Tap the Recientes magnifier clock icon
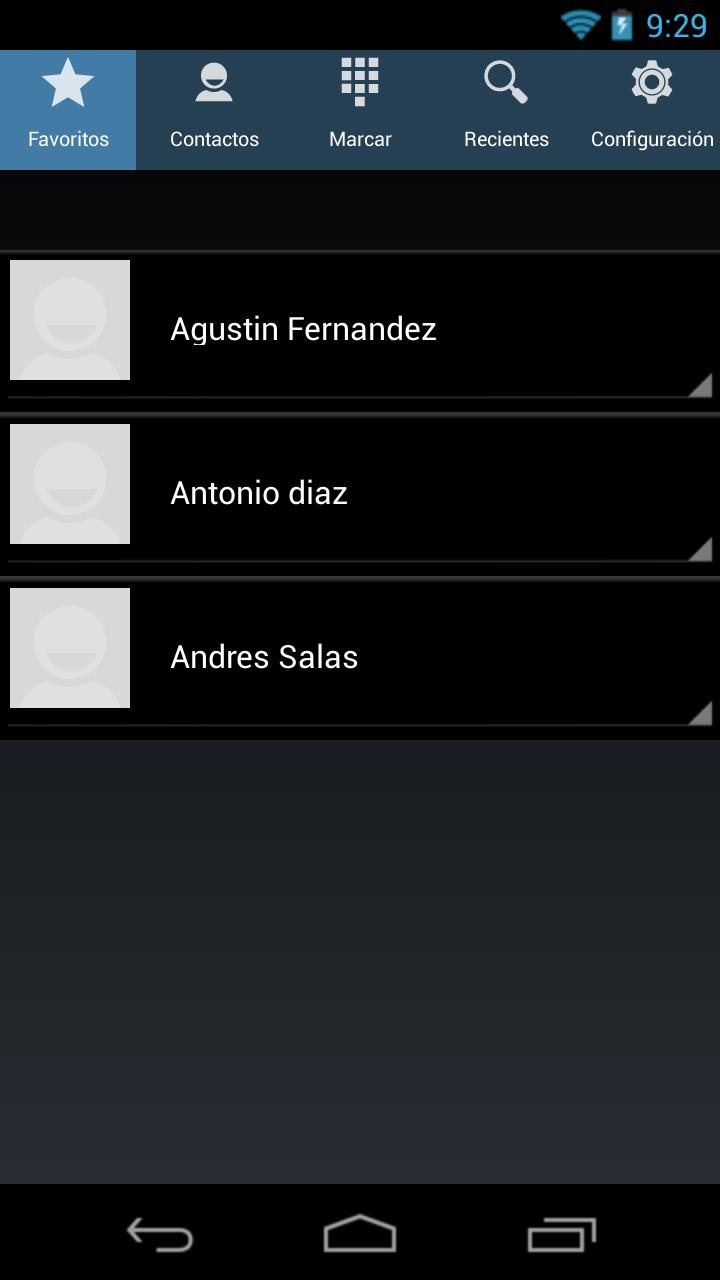 click(506, 82)
